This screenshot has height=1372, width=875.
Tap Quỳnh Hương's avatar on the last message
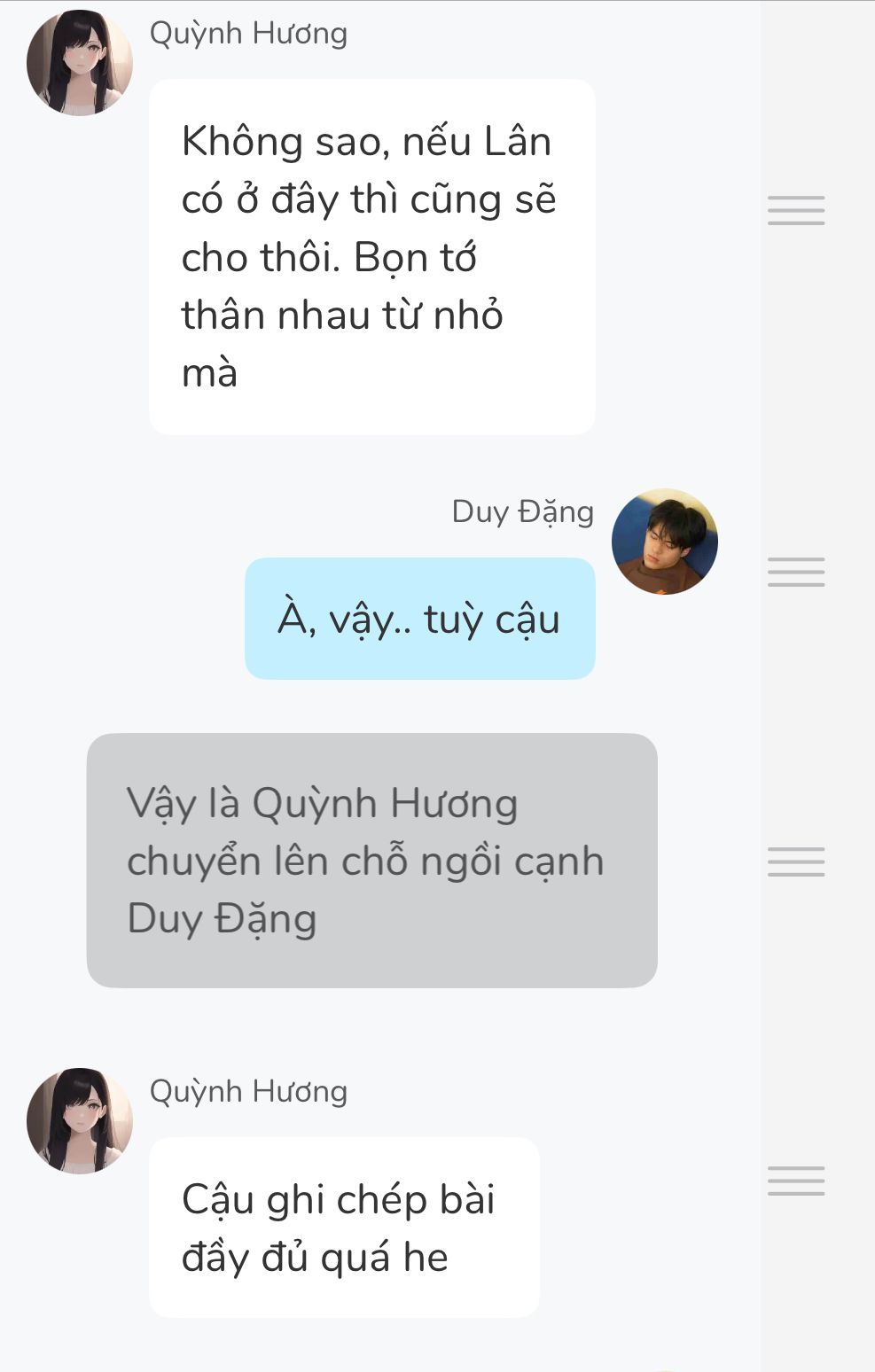tap(80, 1120)
